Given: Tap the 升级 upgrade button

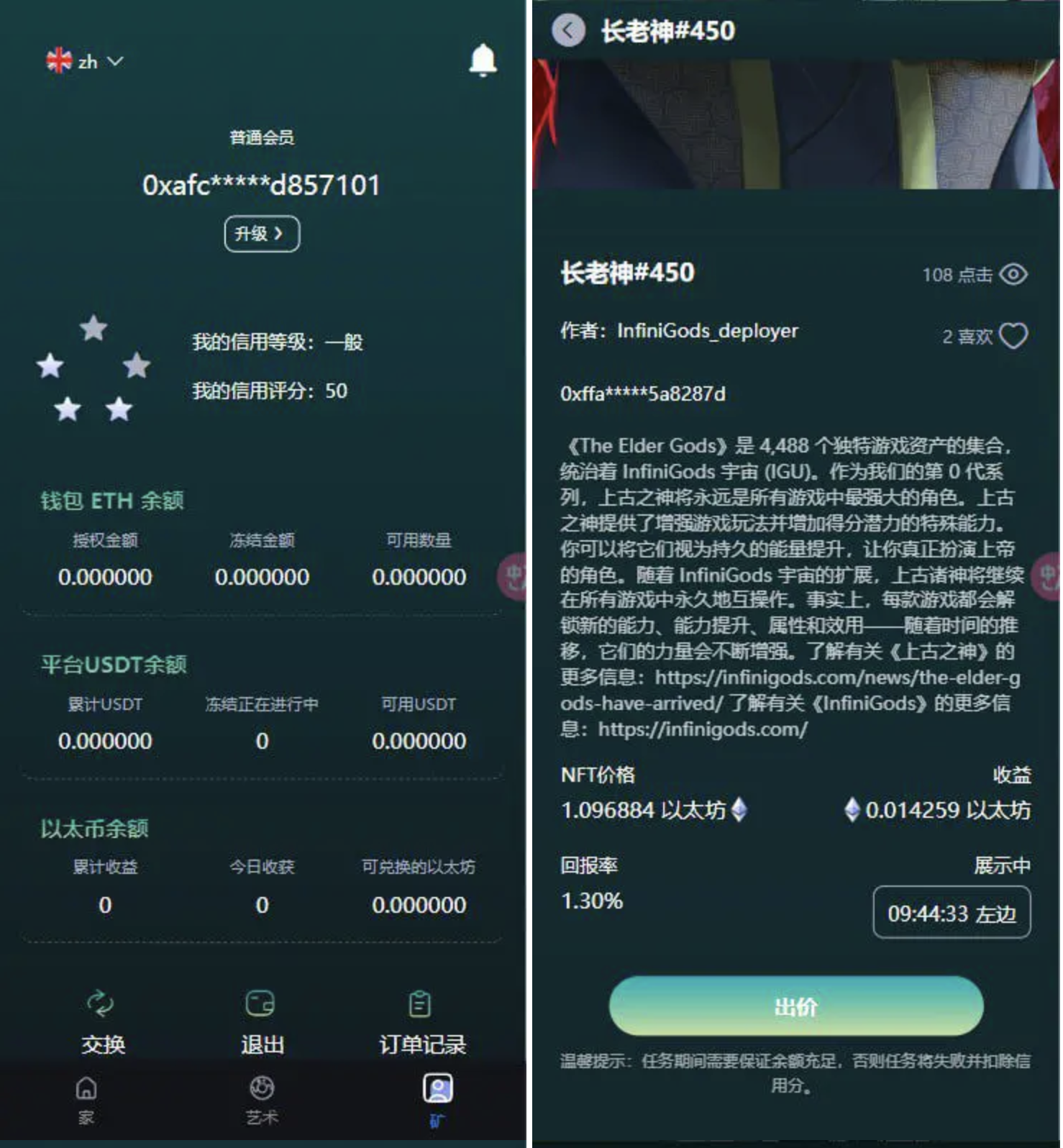Looking at the screenshot, I should (x=262, y=234).
